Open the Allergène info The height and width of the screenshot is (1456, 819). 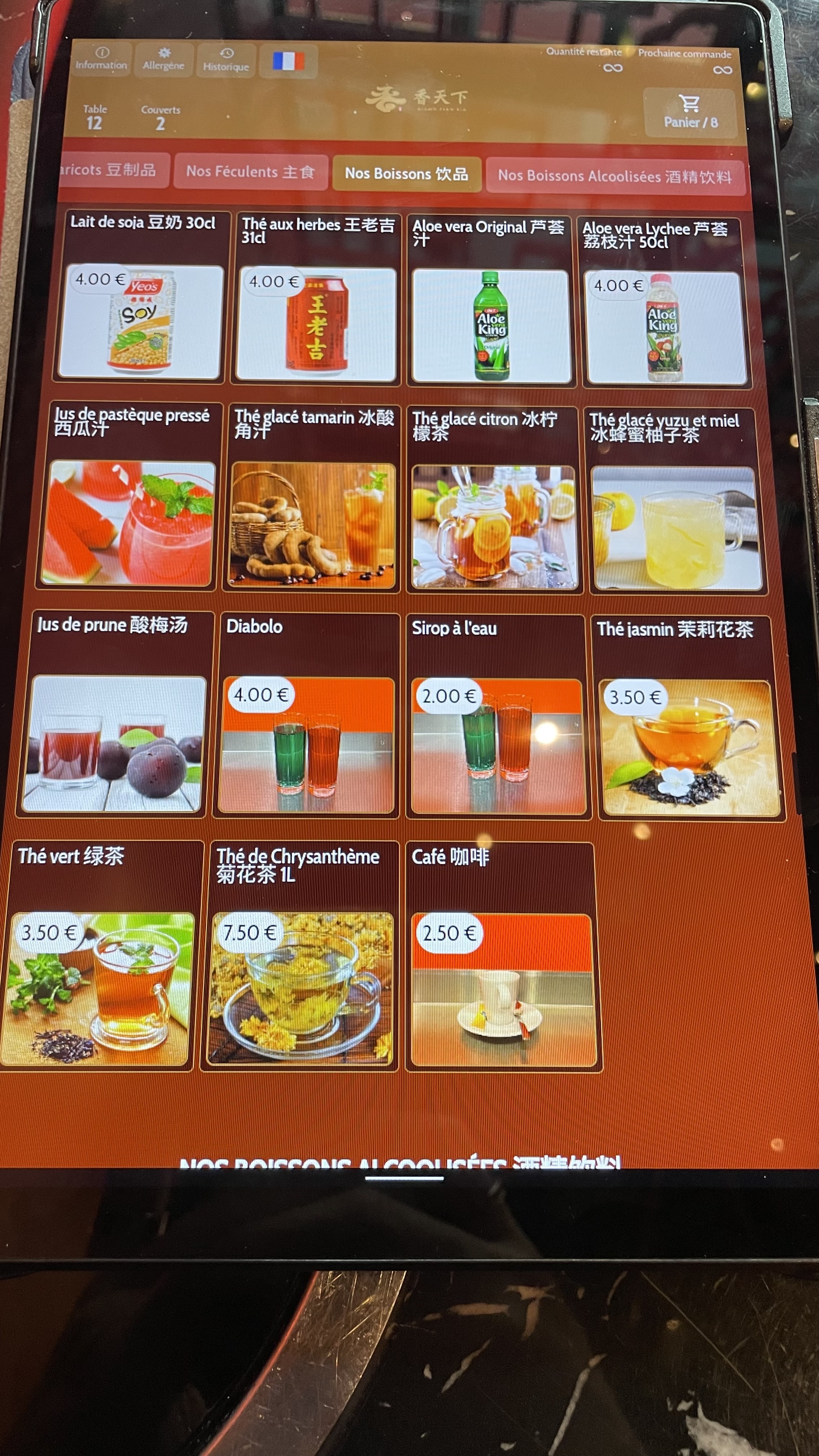coord(164,60)
